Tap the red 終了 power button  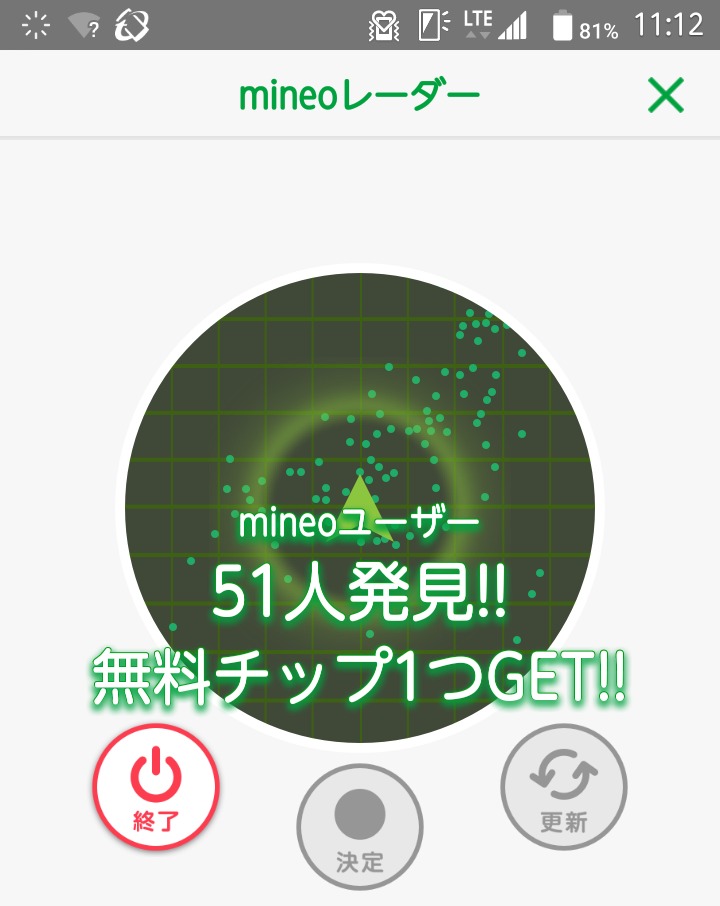point(156,786)
